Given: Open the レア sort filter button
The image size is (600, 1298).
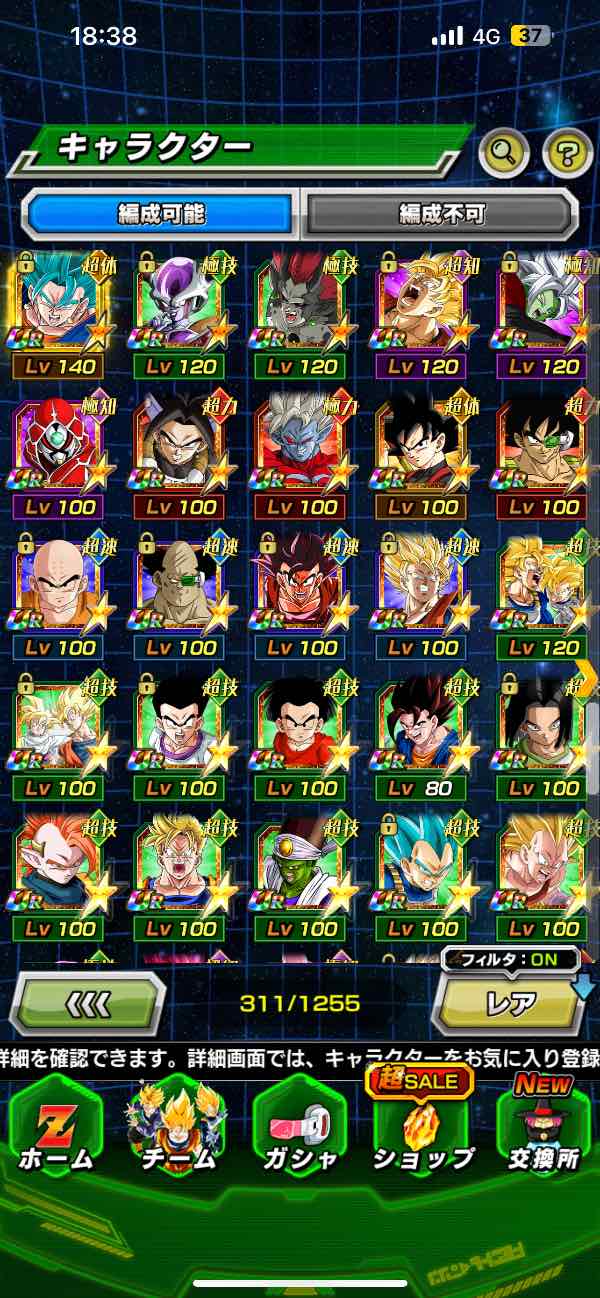Looking at the screenshot, I should [x=511, y=1002].
